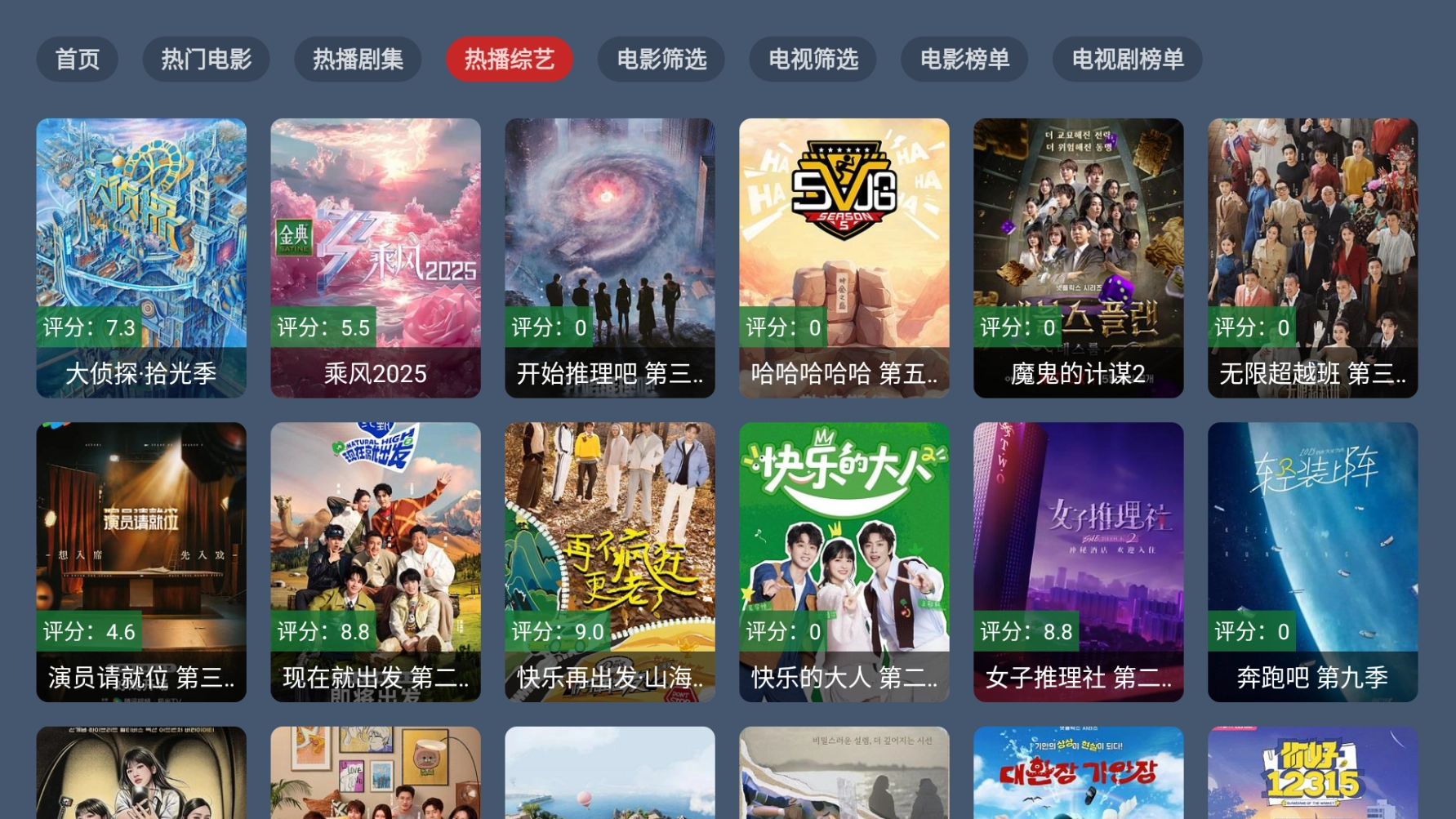Switch to the 首页 tab
The width and height of the screenshot is (1456, 819).
click(x=77, y=59)
